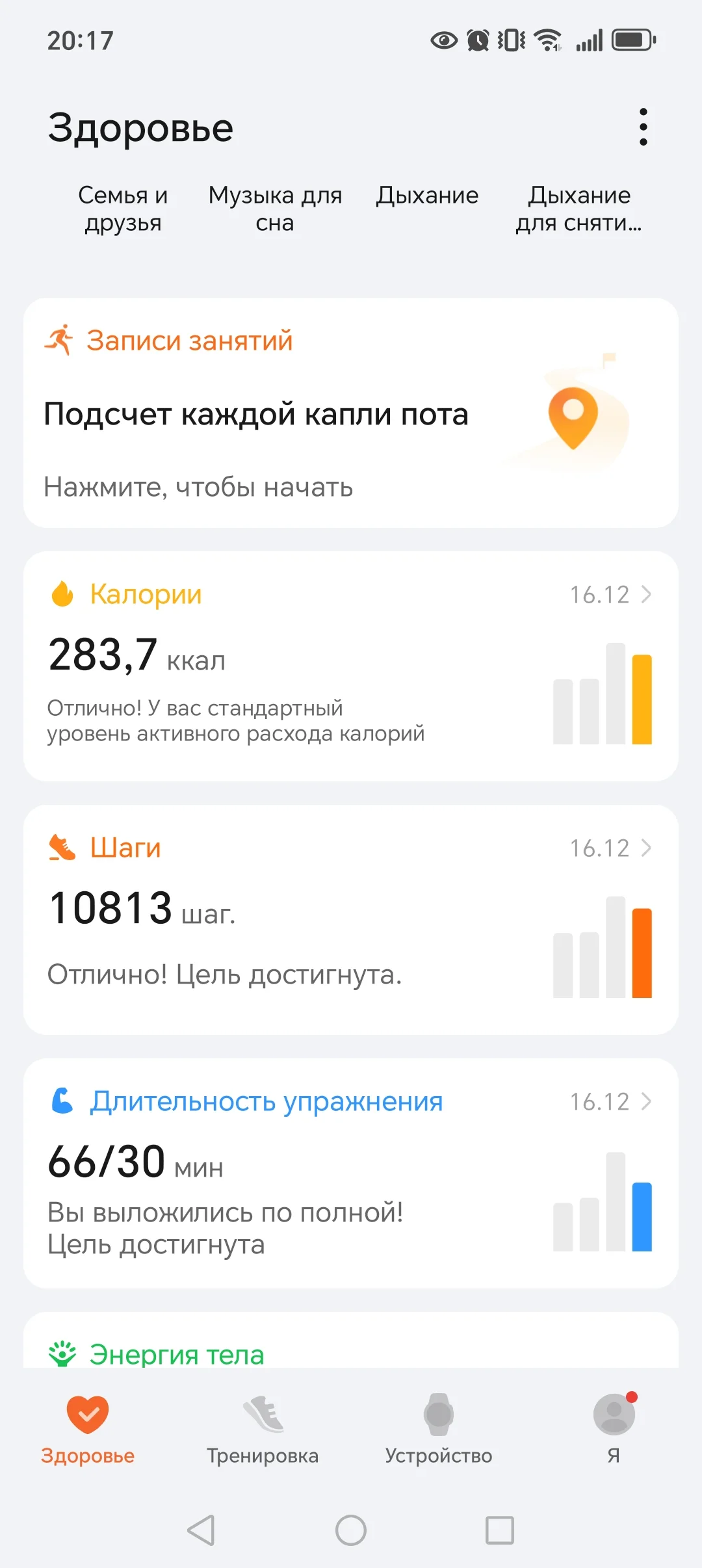
Task: Open the Записи занятий card
Action: pyautogui.click(x=351, y=413)
